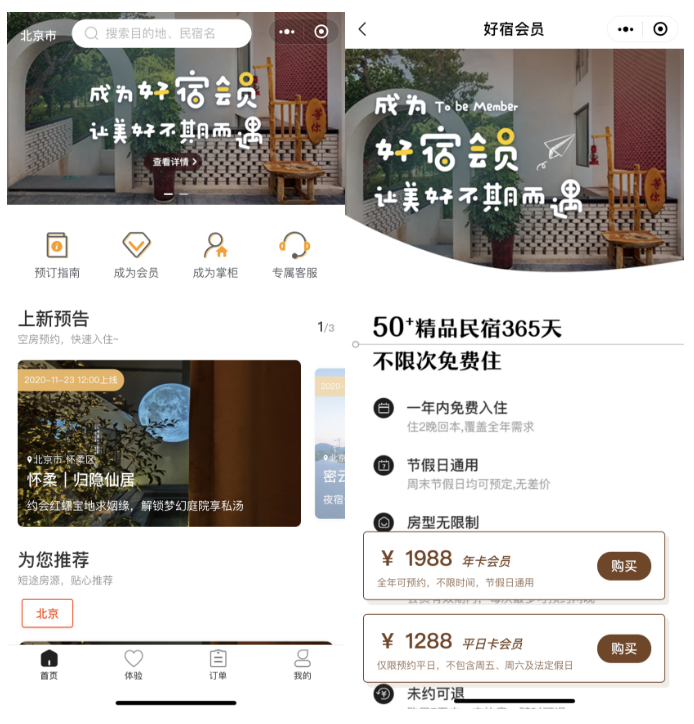Open the 成为掌柜 entry
The image size is (694, 724).
[x=215, y=254]
